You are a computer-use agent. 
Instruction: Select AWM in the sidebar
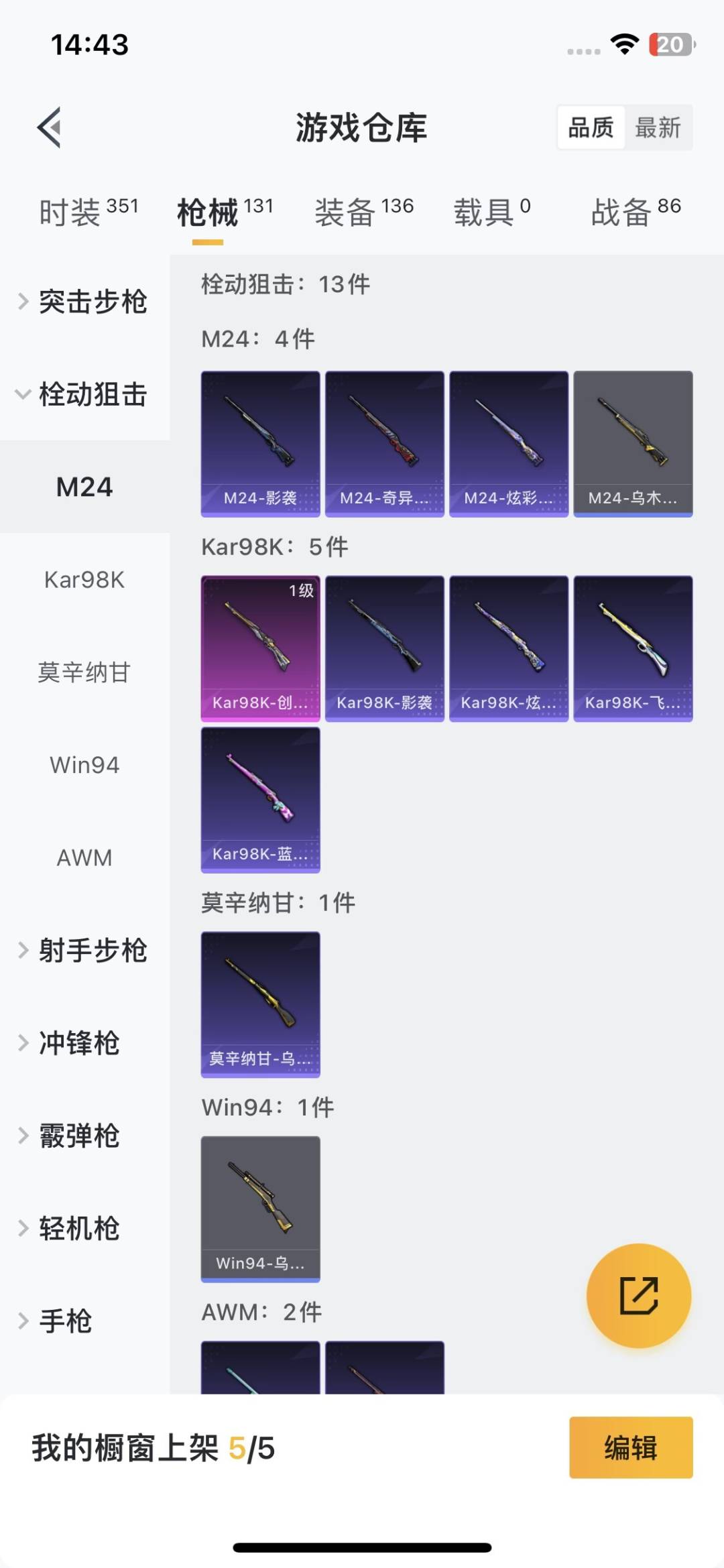[x=84, y=857]
